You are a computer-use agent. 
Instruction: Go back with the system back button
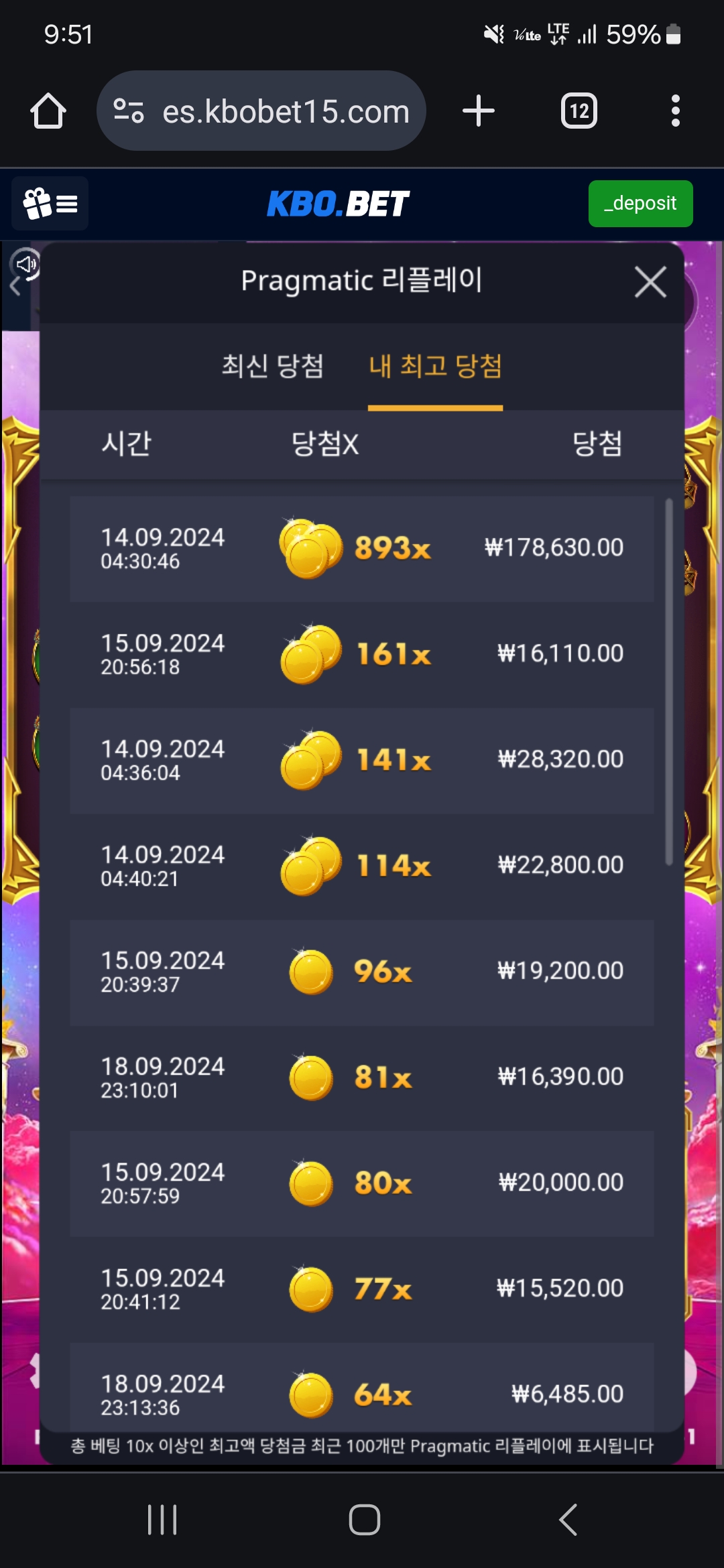568,1519
